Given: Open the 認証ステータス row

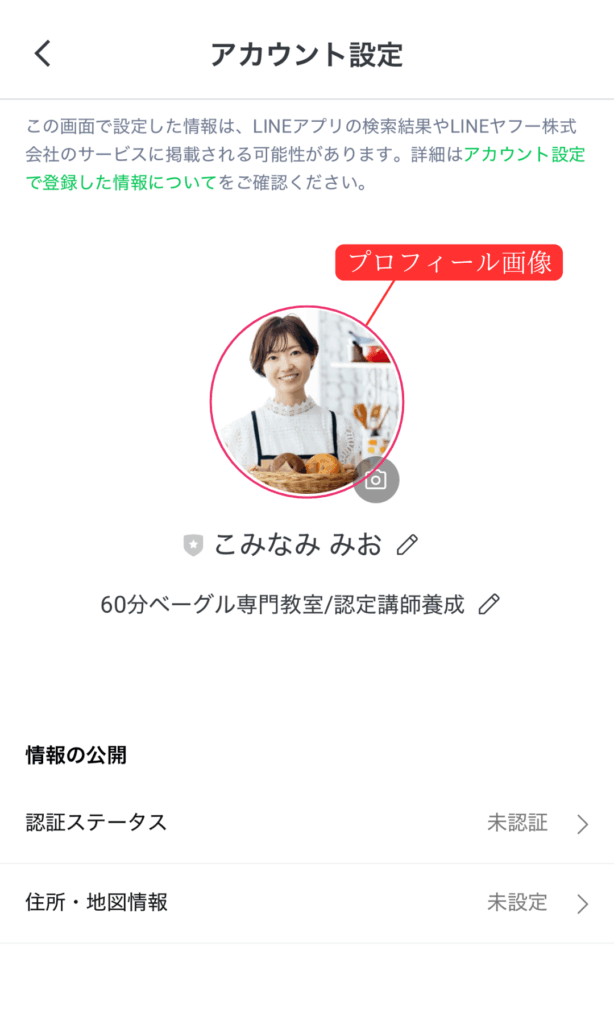Looking at the screenshot, I should click(306, 823).
